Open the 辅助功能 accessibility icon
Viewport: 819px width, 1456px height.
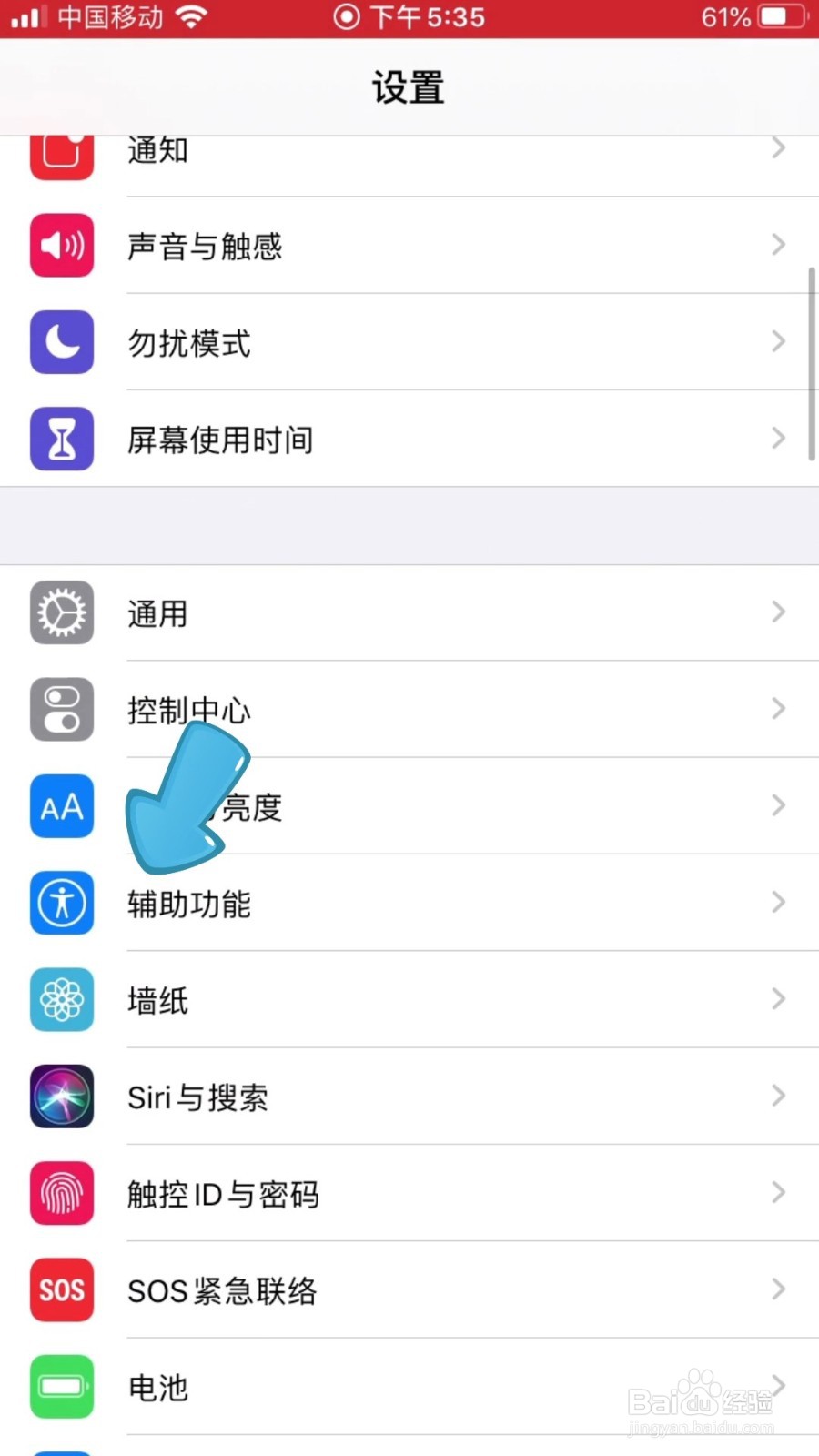click(61, 903)
